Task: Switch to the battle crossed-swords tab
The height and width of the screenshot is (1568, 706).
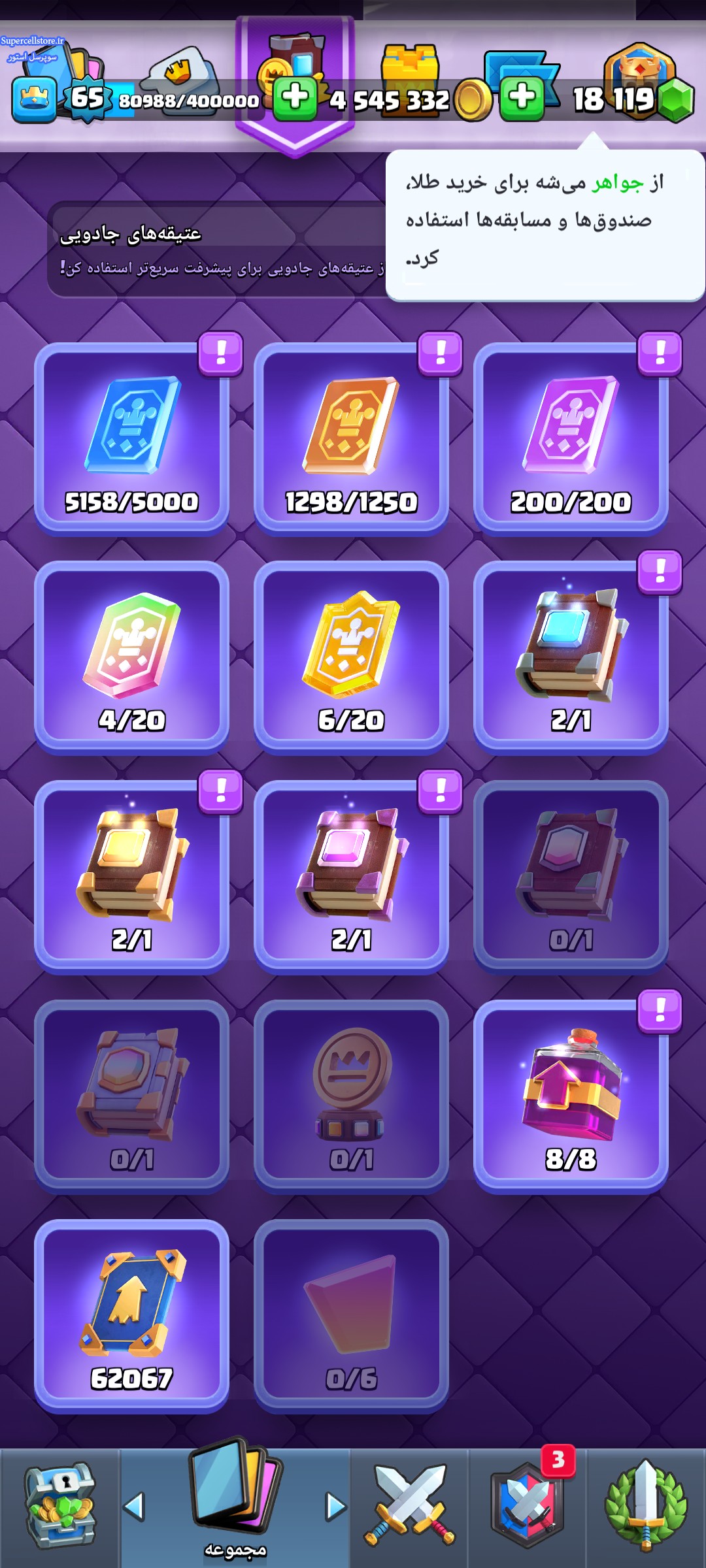Action: (409, 1508)
